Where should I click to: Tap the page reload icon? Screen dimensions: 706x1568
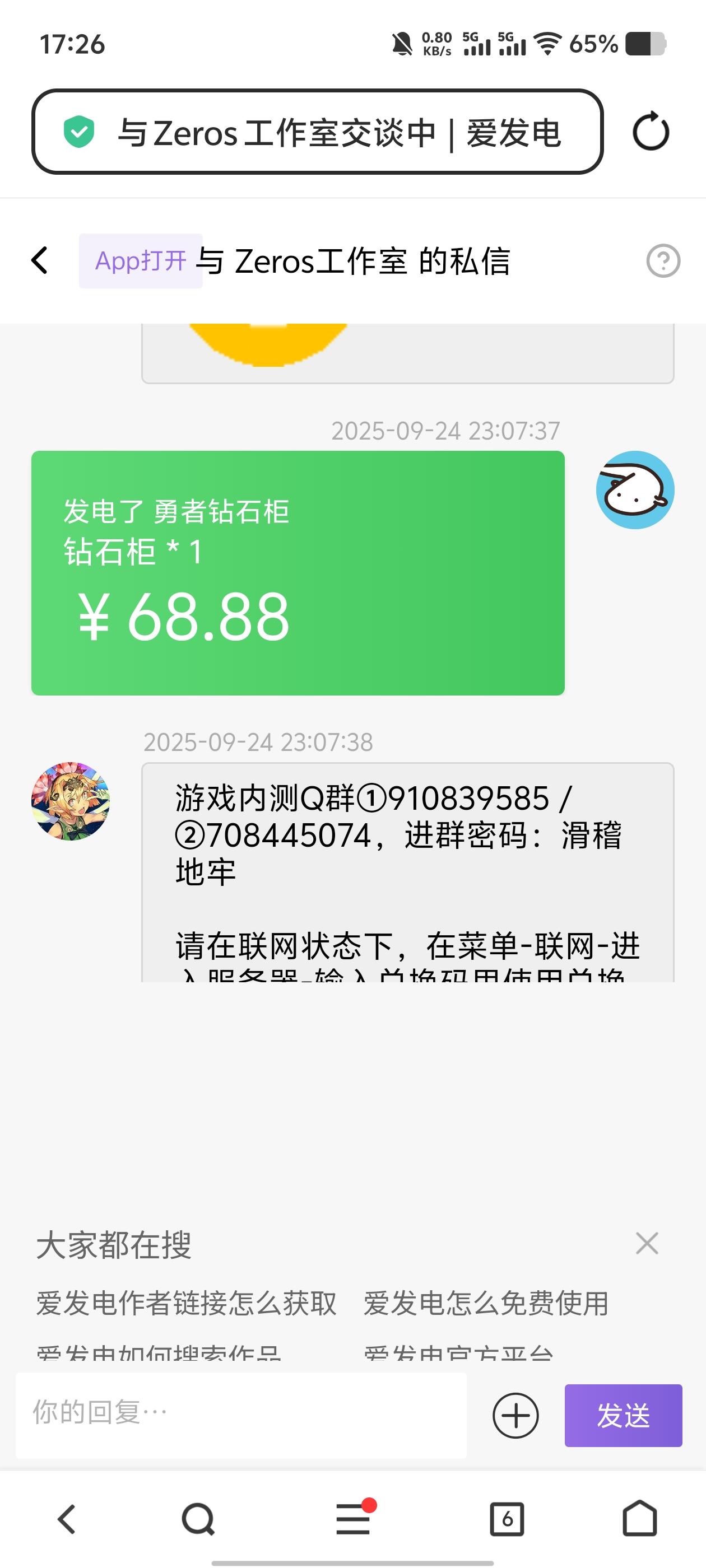[651, 131]
